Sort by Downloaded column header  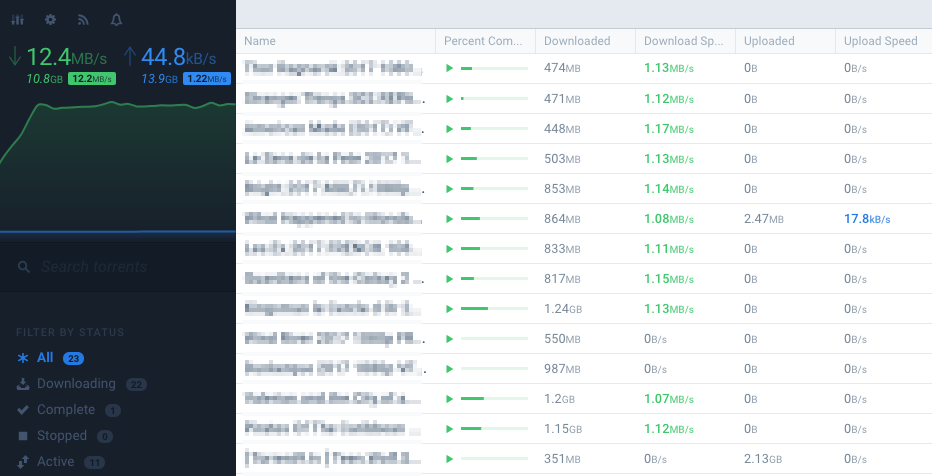click(x=577, y=41)
